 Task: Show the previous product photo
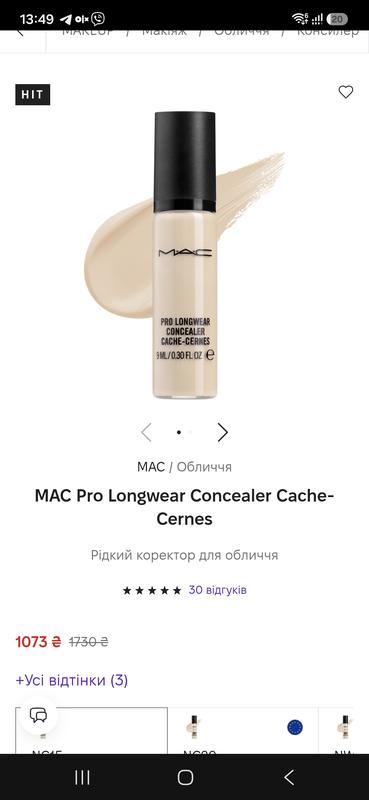pyautogui.click(x=146, y=433)
